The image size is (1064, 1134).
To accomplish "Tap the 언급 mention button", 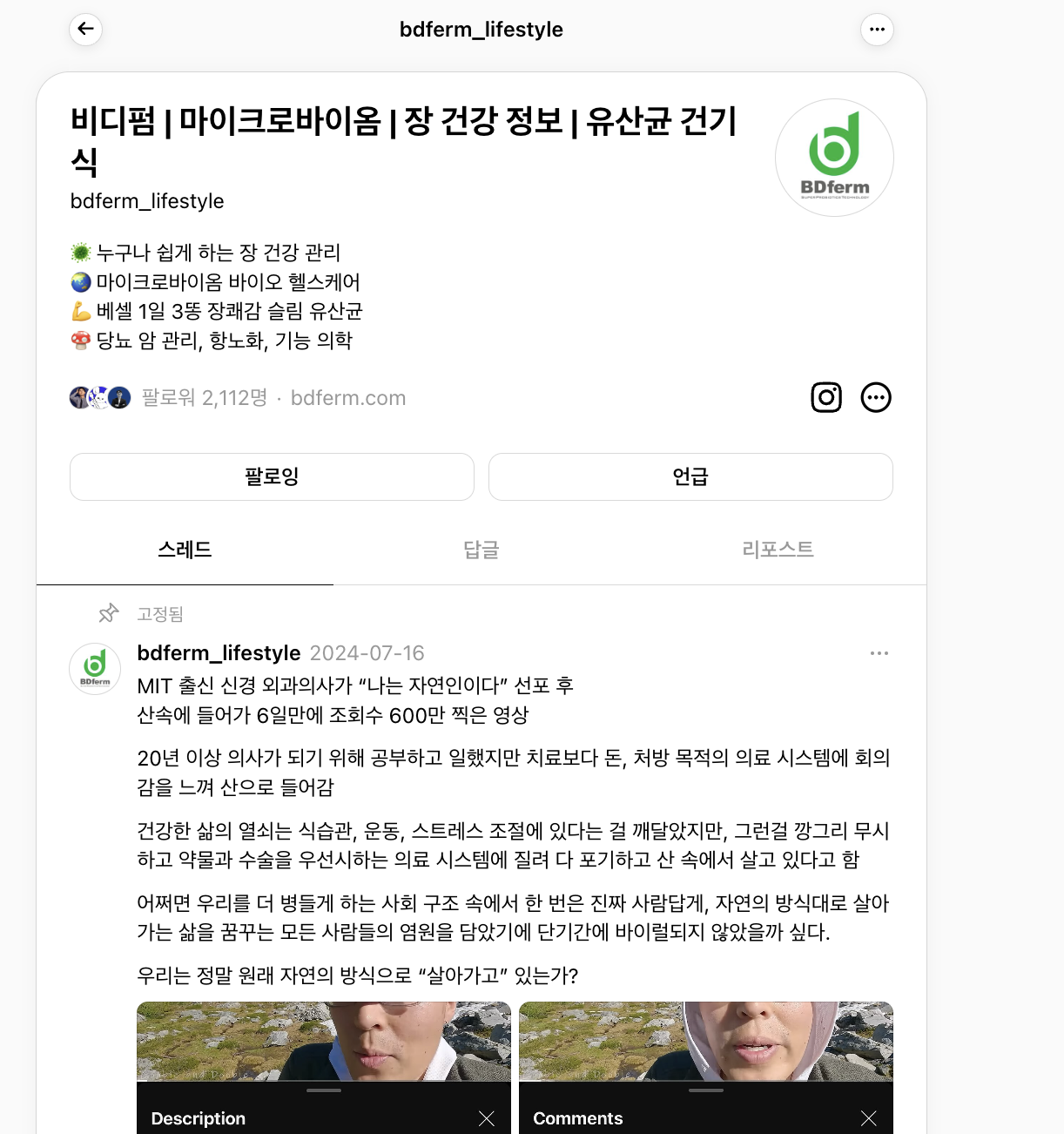I will tap(690, 476).
